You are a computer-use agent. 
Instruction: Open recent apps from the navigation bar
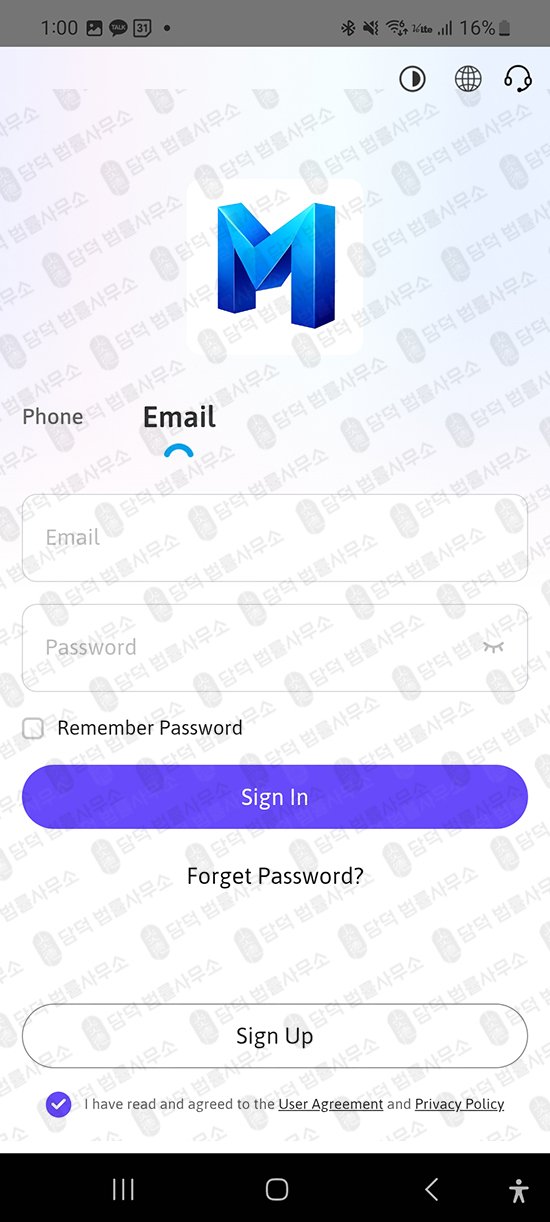(123, 1189)
